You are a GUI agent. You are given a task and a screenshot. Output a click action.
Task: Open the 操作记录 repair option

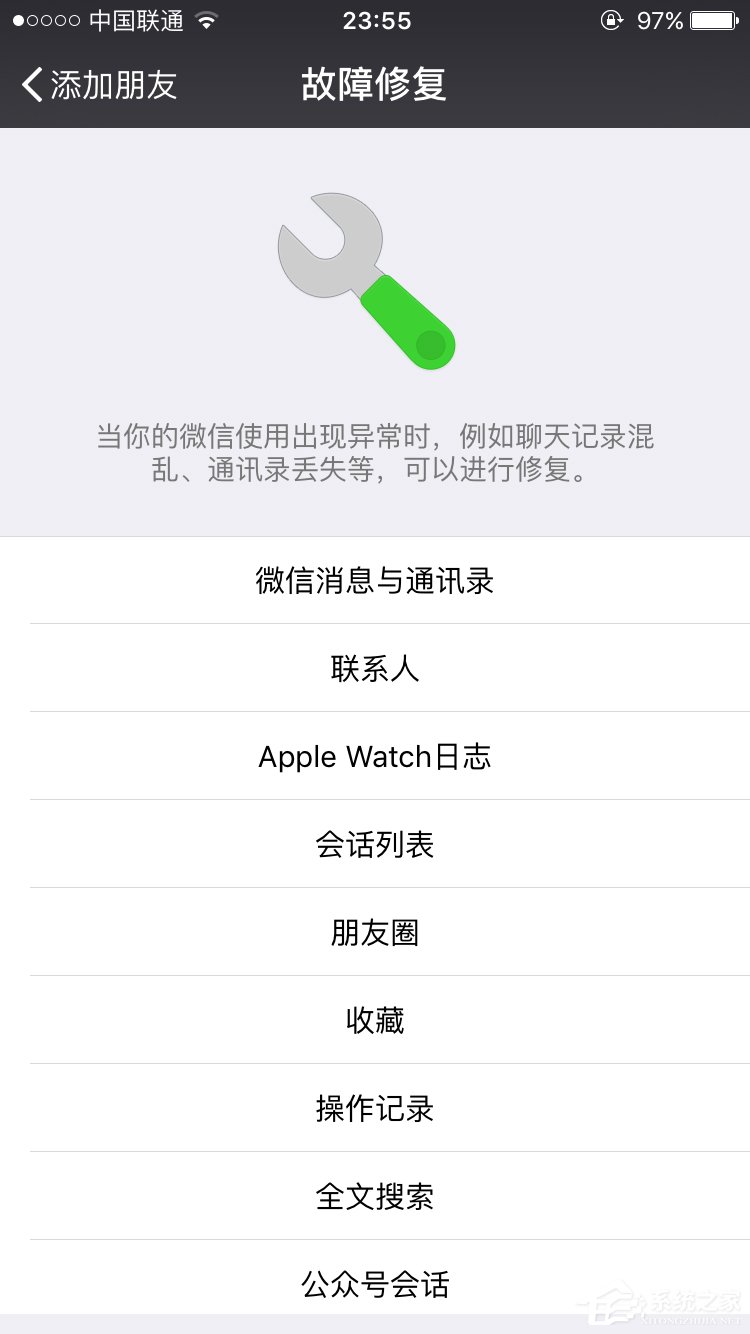click(375, 1108)
